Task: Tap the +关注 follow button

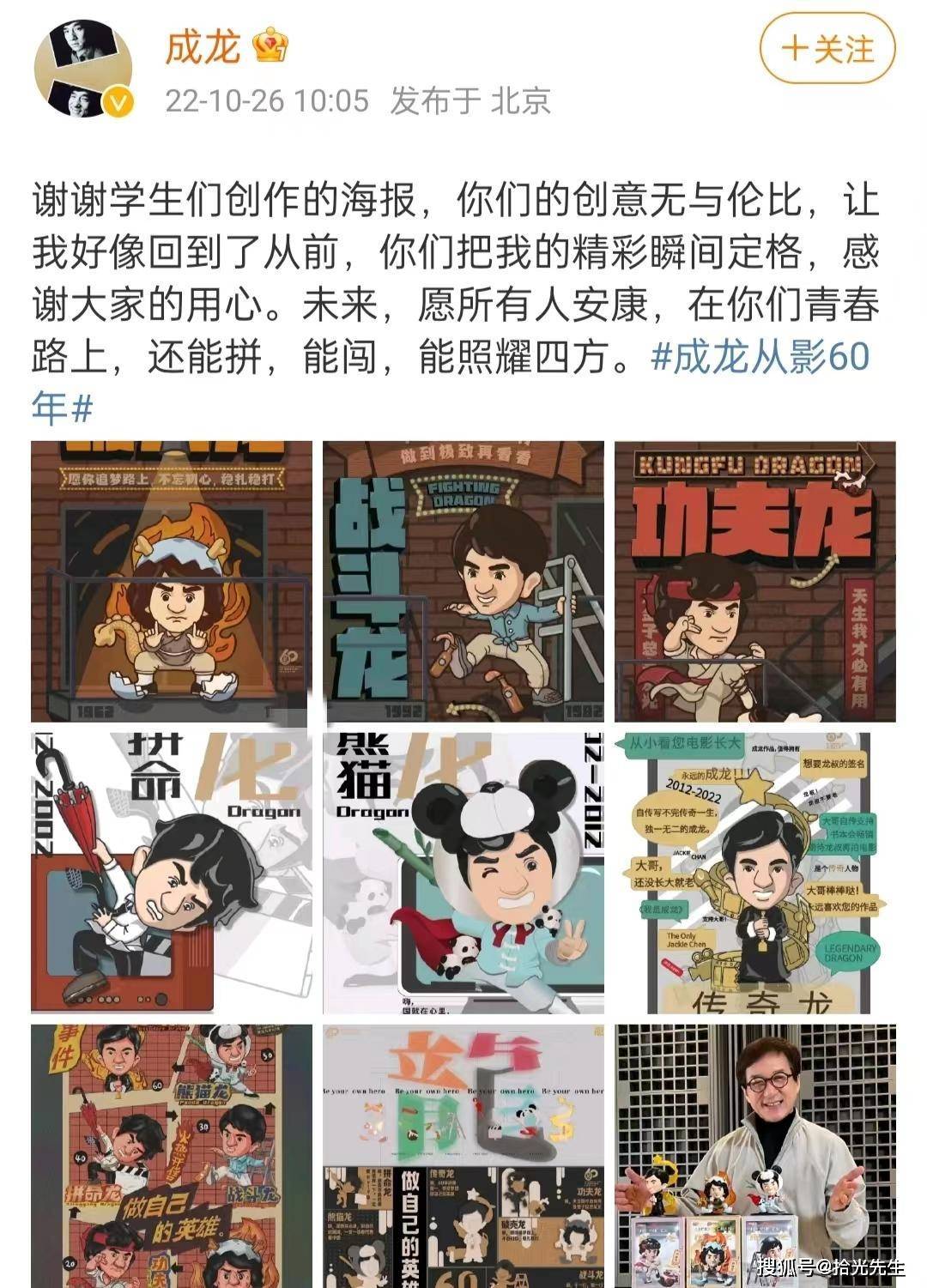Action: pos(827,49)
